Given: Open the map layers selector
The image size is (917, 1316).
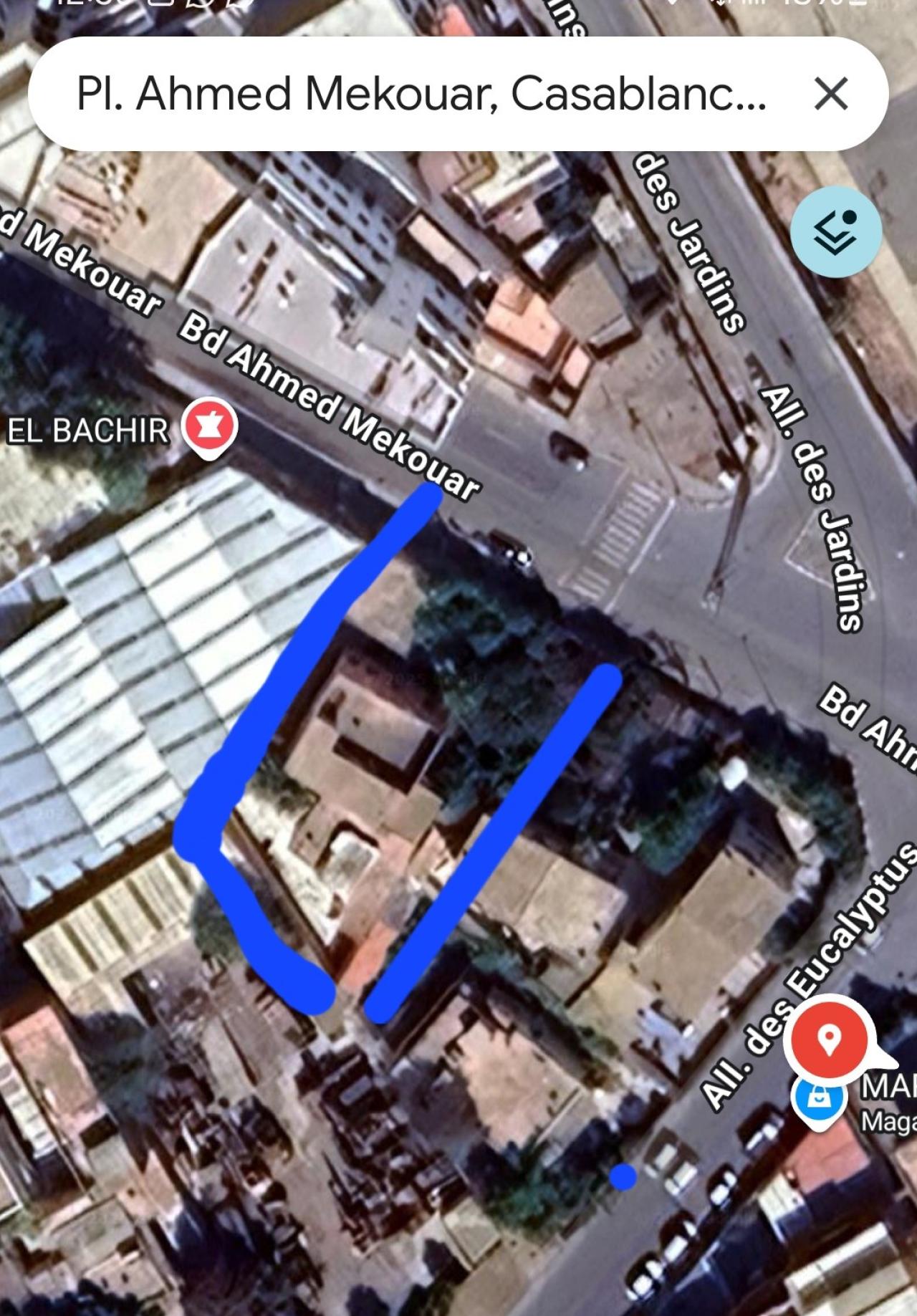Looking at the screenshot, I should click(835, 232).
